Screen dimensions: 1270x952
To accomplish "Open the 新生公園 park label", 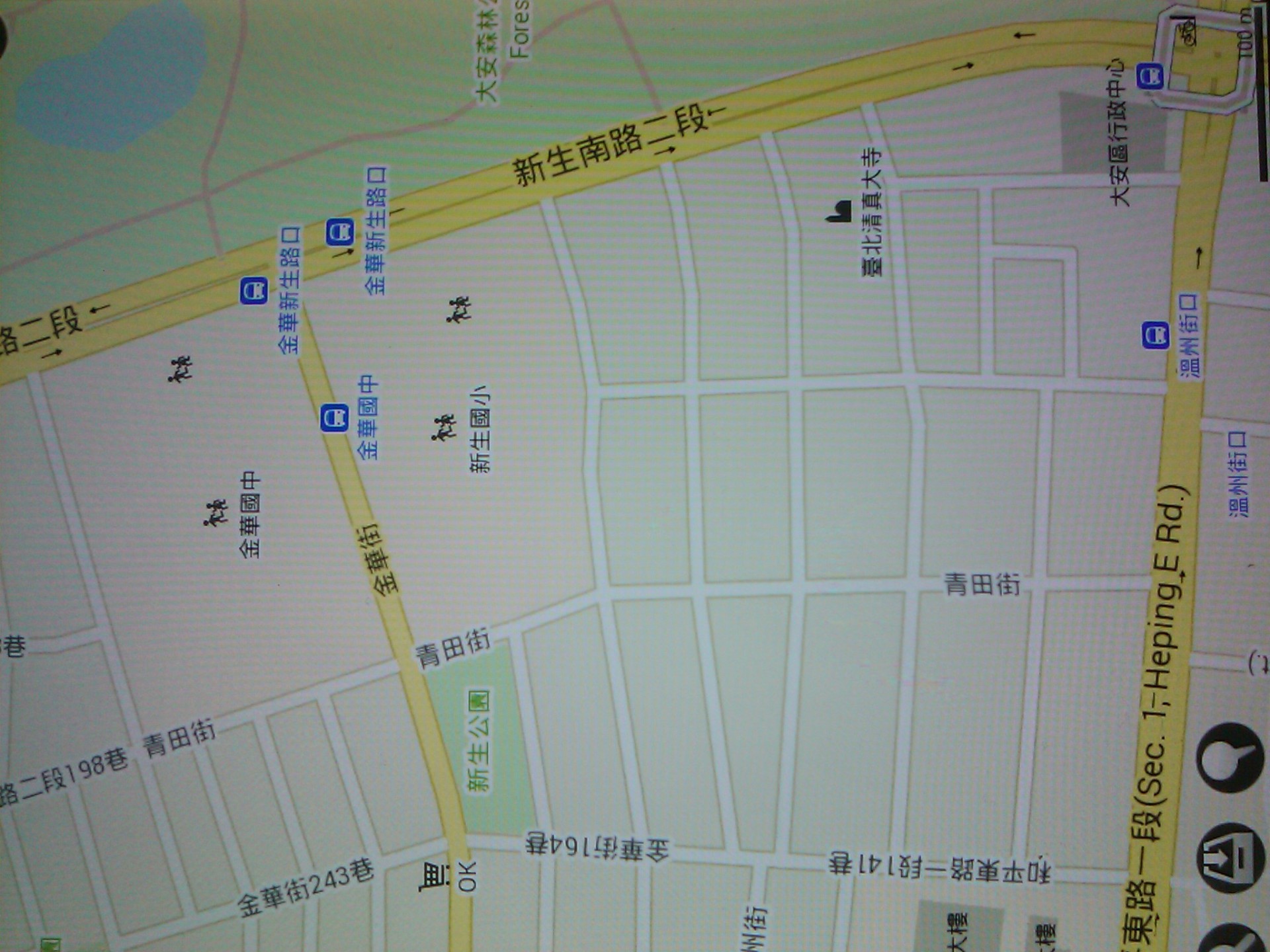I will [x=479, y=740].
